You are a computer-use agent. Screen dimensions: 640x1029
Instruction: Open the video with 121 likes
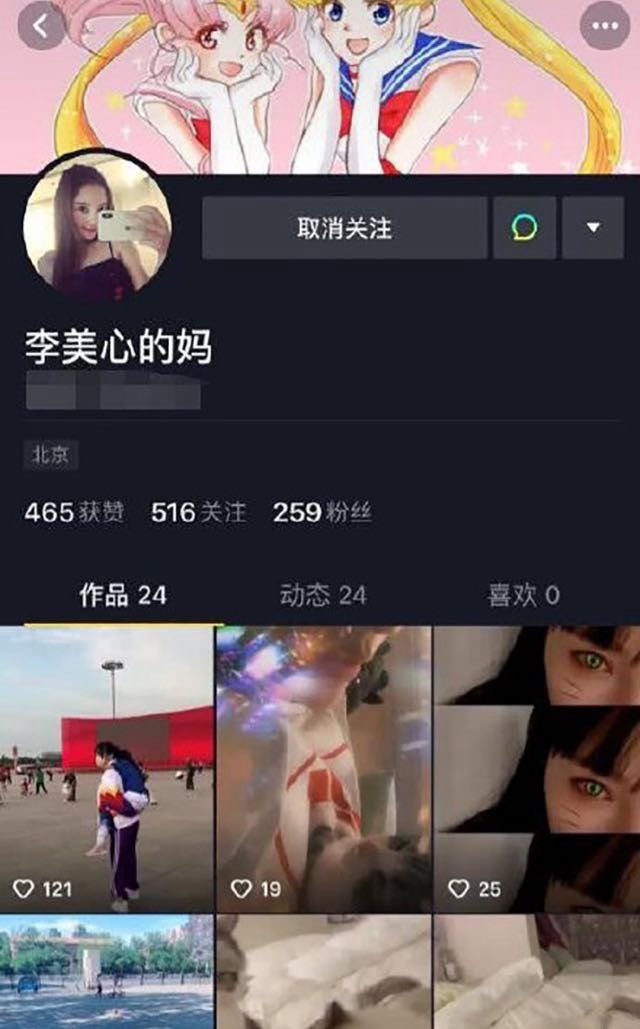point(106,768)
